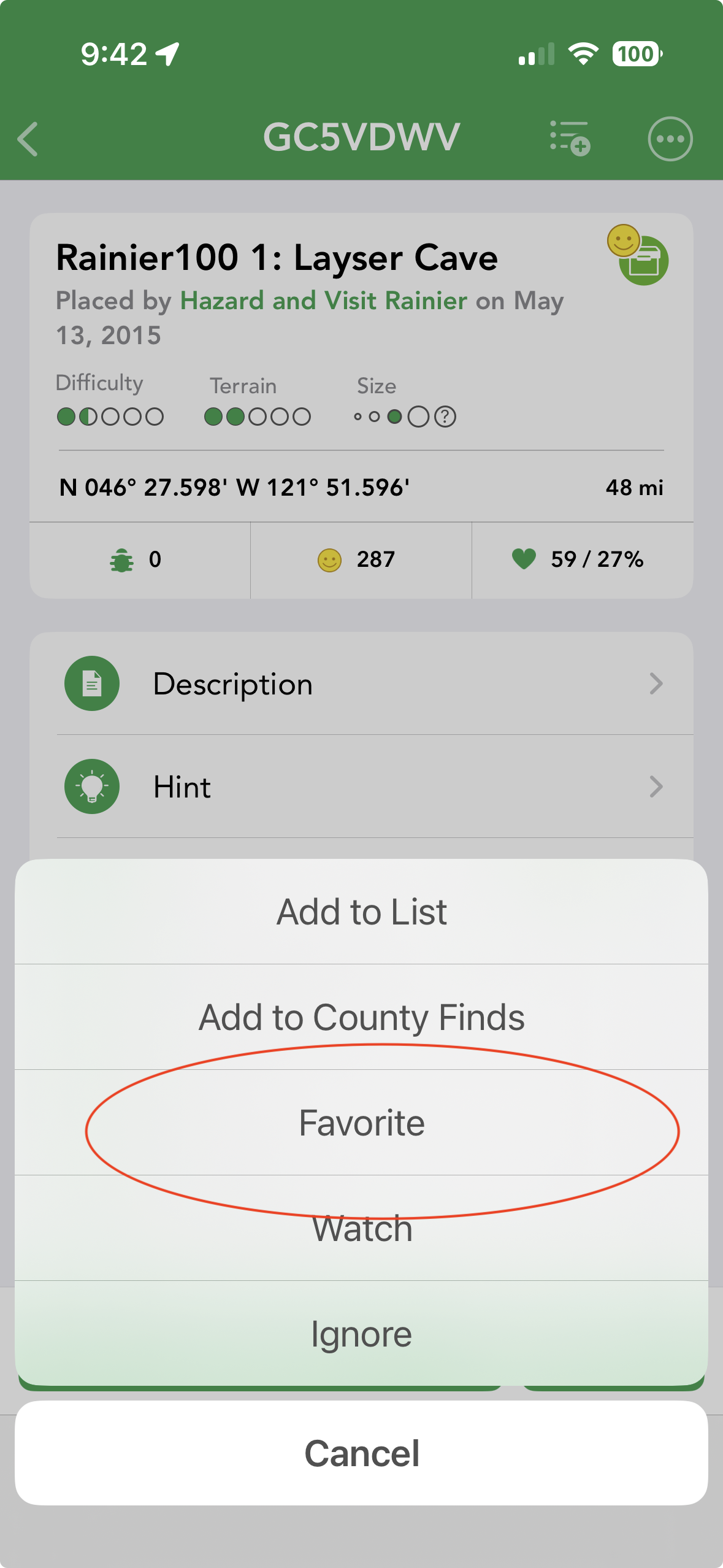Select Add to List option

tap(361, 912)
